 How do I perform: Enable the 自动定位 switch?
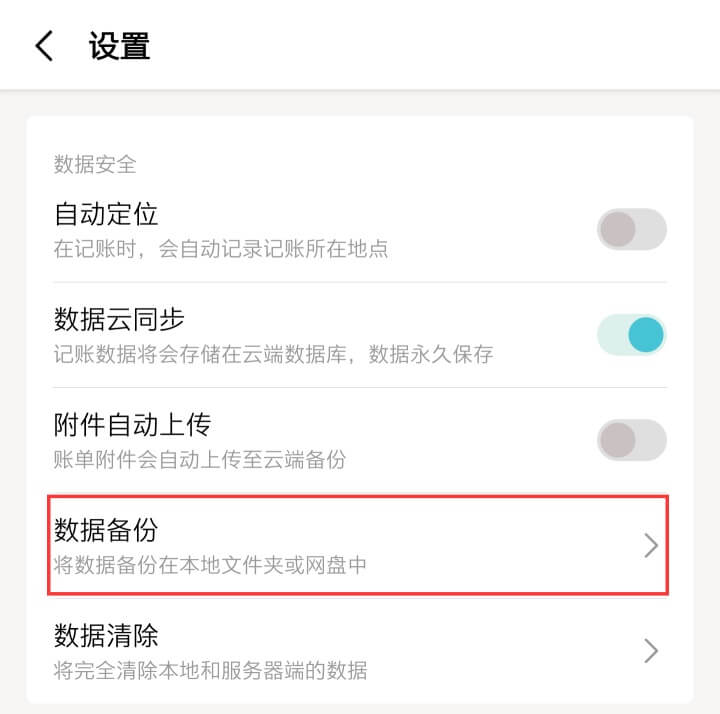(631, 229)
